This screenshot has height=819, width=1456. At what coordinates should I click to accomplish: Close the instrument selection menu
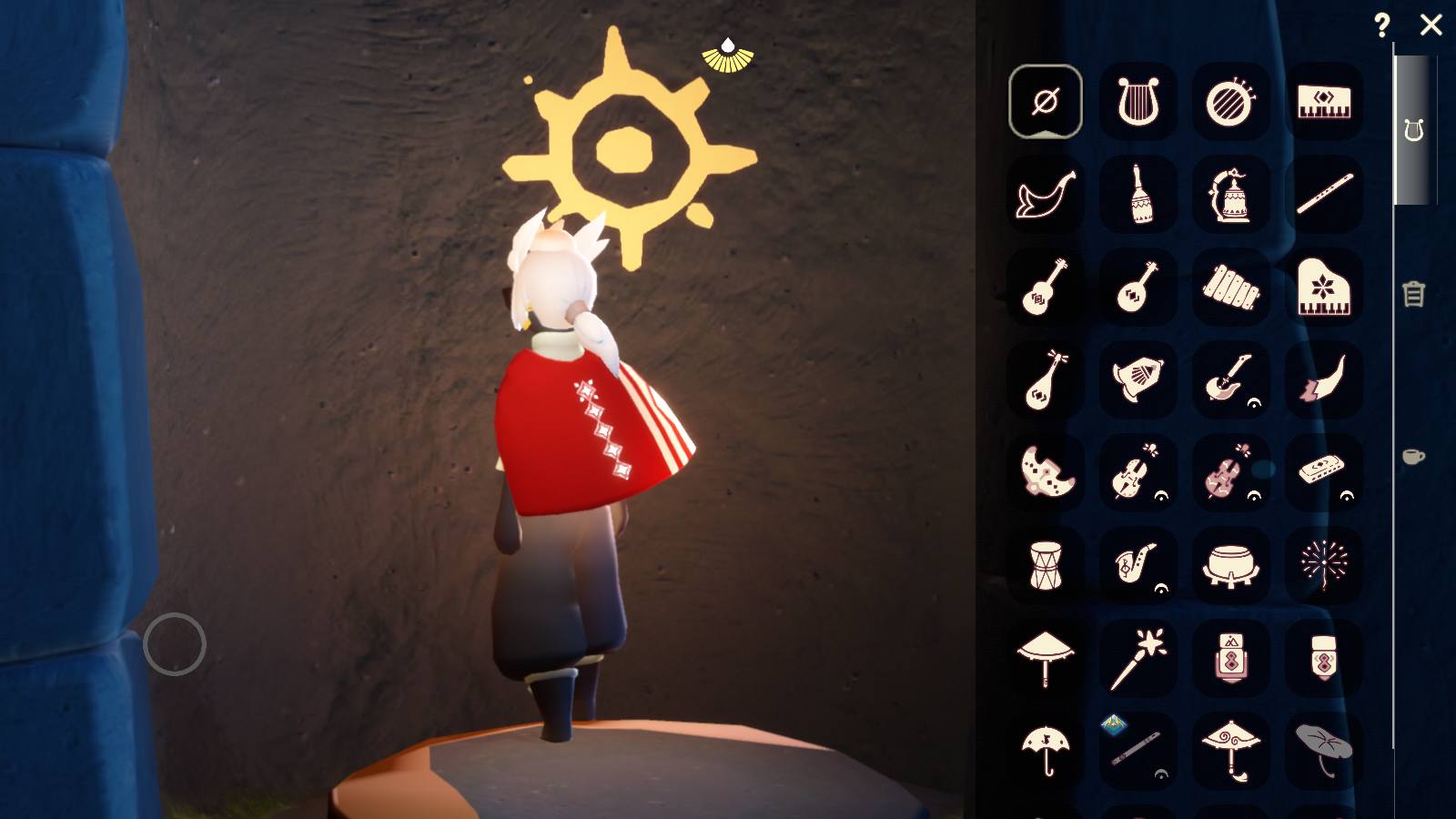click(x=1431, y=25)
